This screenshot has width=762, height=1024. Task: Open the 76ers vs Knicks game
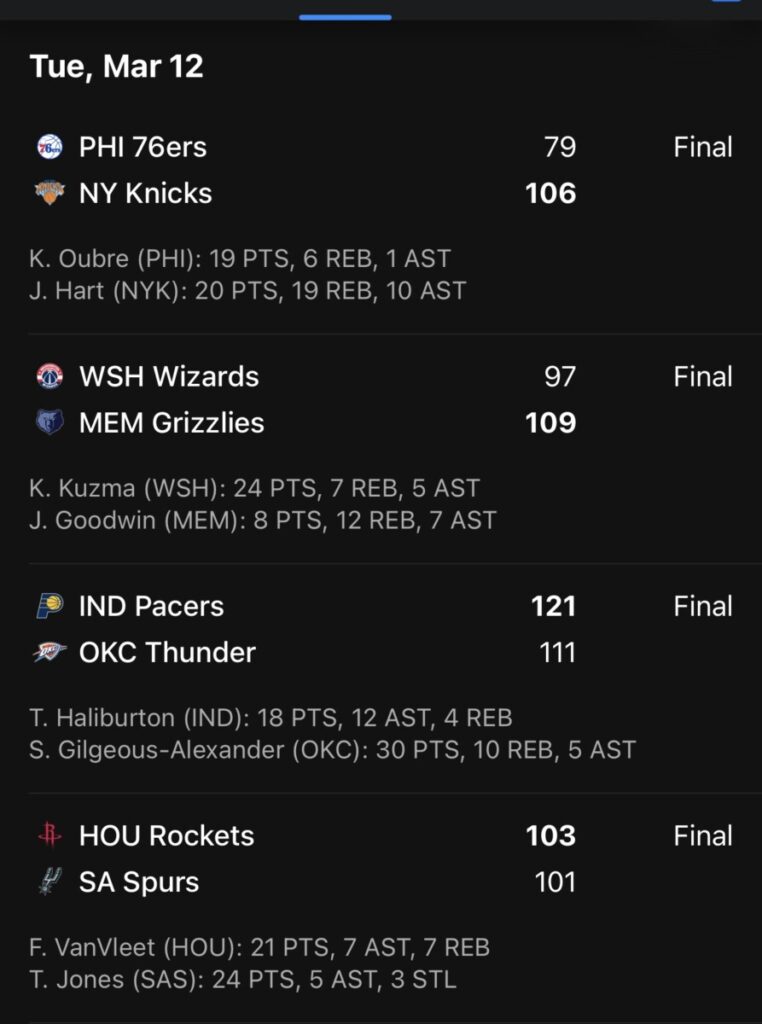click(380, 170)
